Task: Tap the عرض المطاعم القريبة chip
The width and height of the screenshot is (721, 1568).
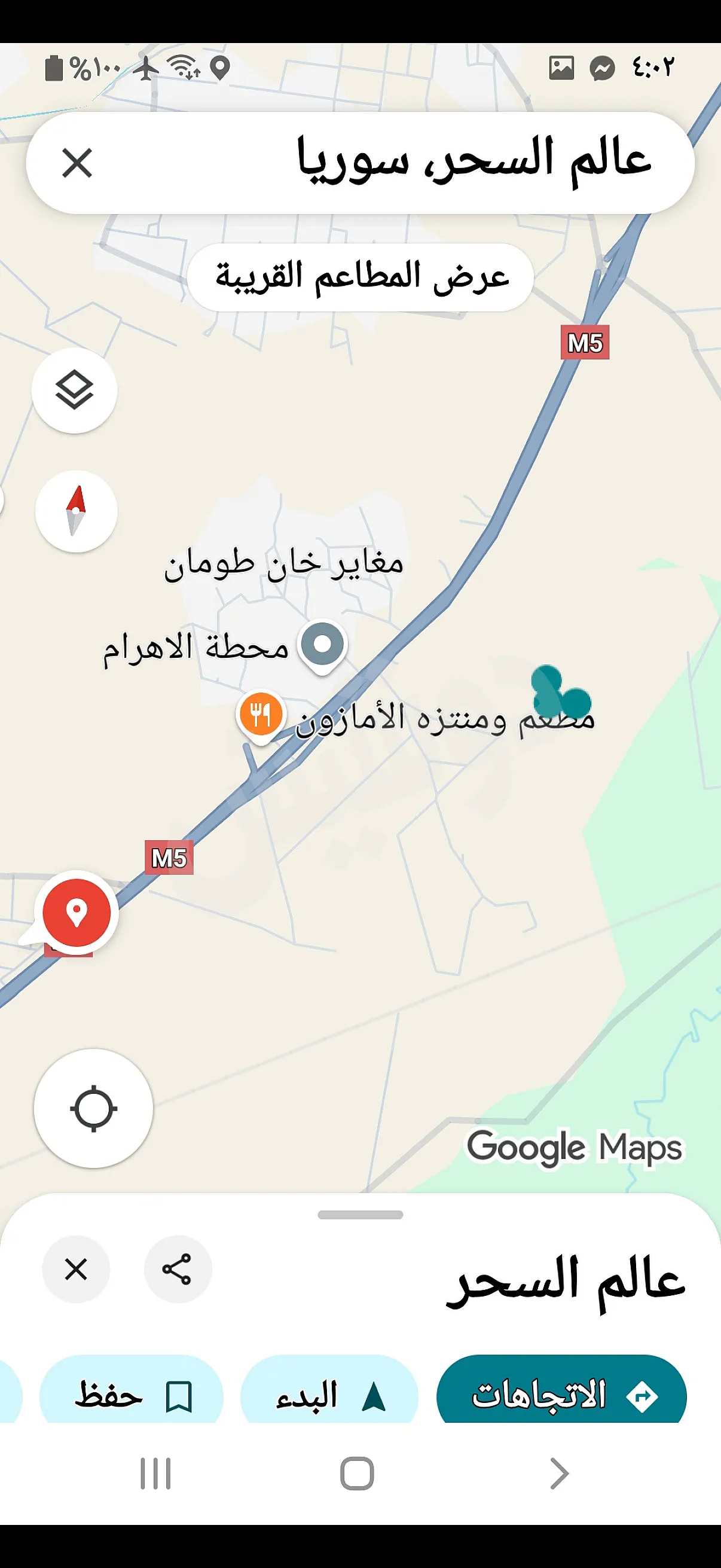Action: coord(360,277)
